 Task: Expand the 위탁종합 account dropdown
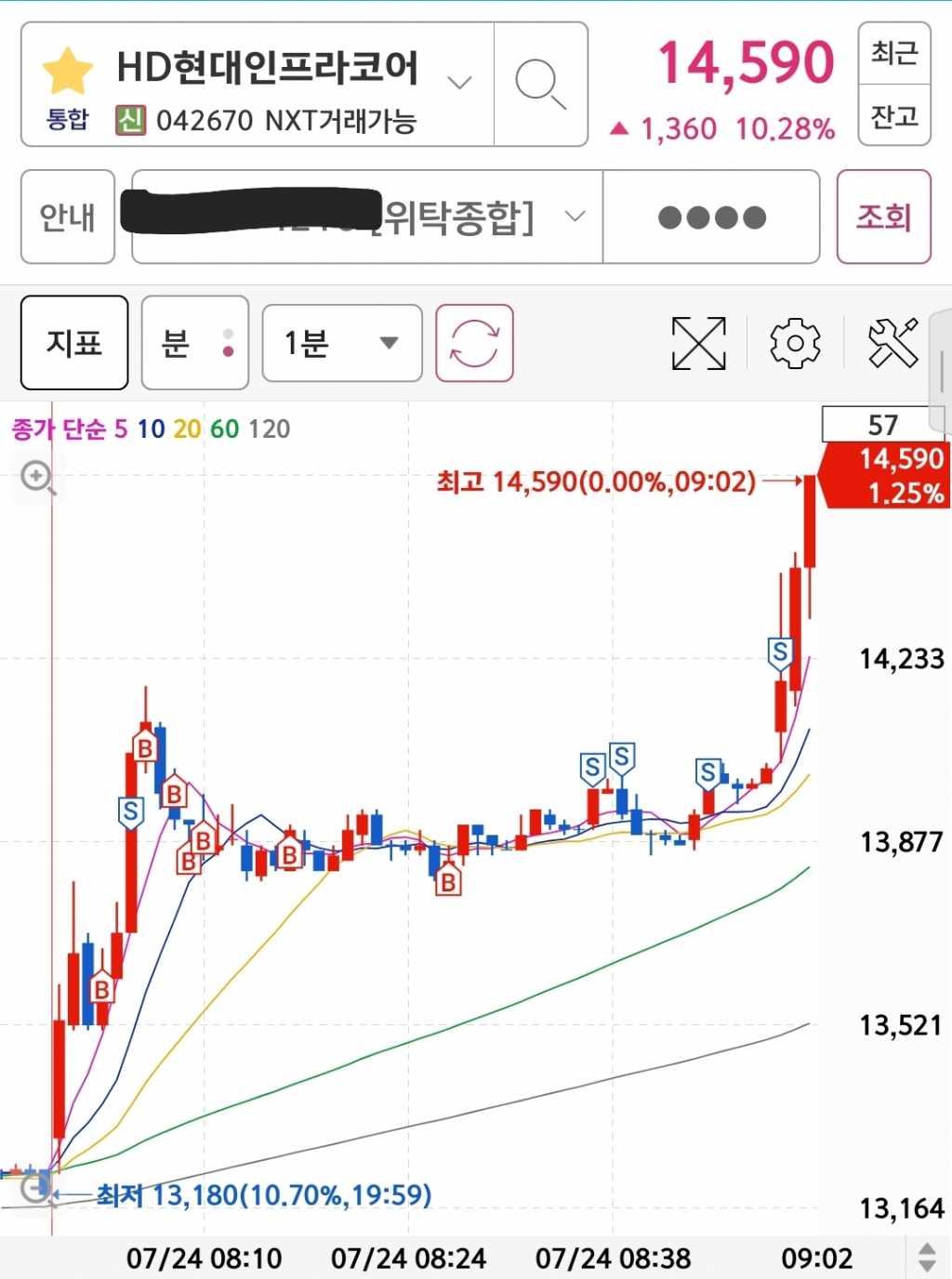click(575, 217)
